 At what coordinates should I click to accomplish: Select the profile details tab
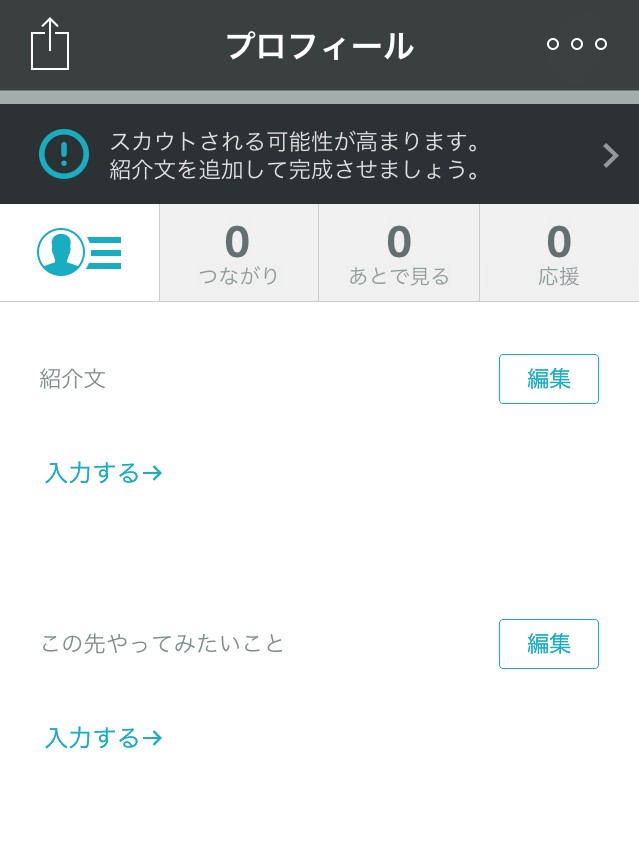point(79,252)
